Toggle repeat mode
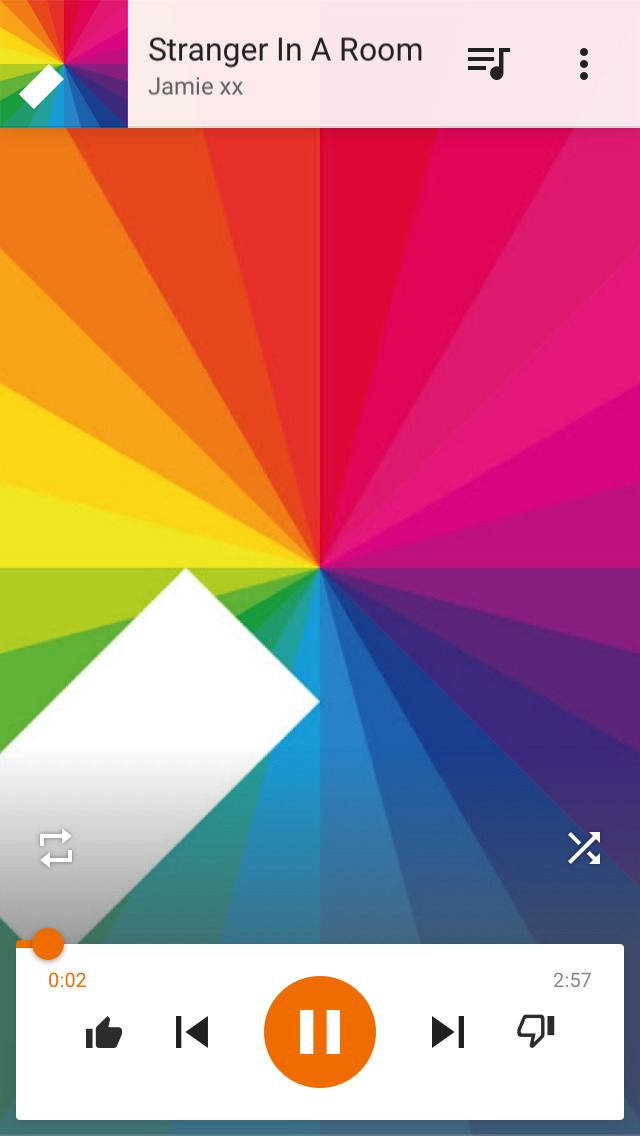Screen dimensions: 640x1136 point(57,847)
